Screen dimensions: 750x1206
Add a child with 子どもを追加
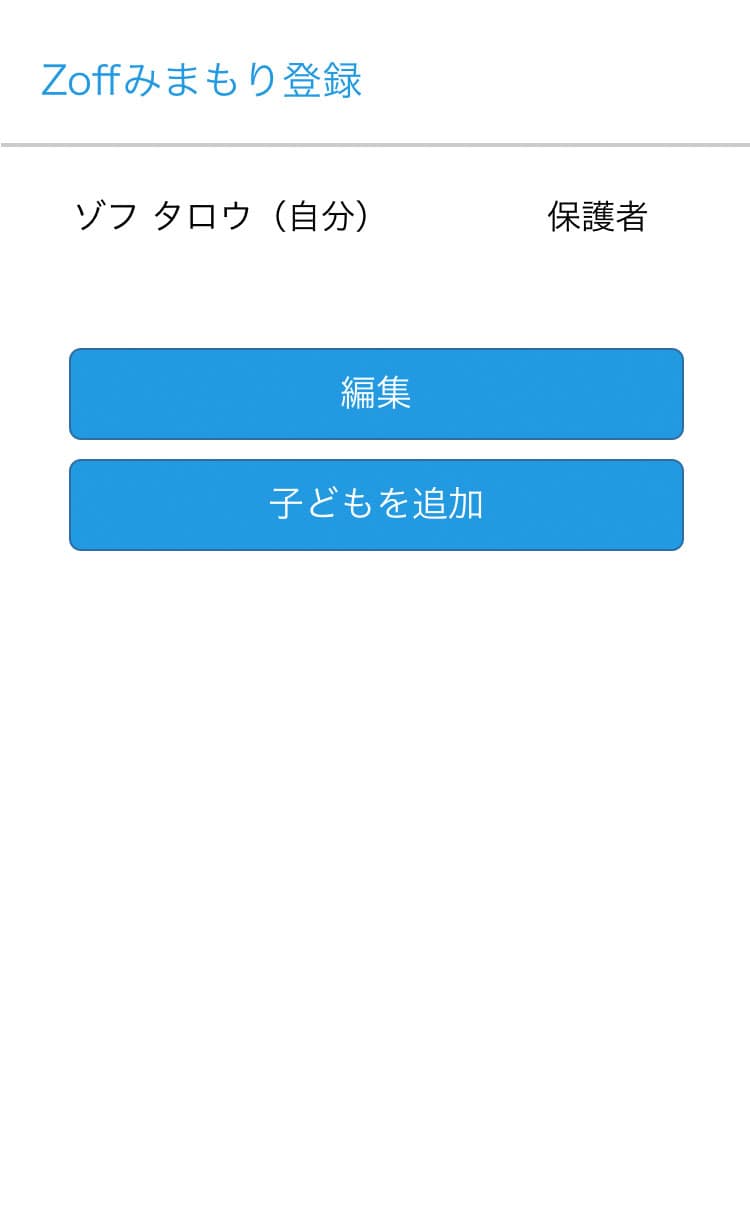click(376, 505)
